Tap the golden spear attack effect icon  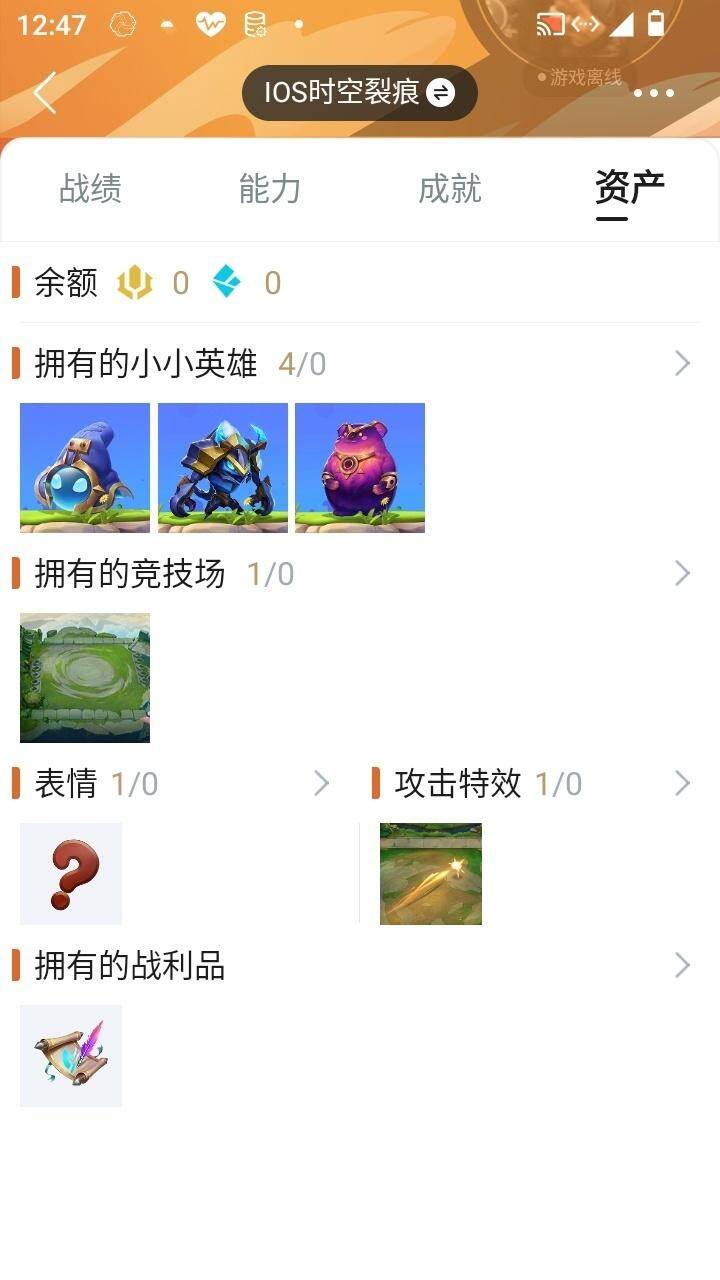(430, 873)
